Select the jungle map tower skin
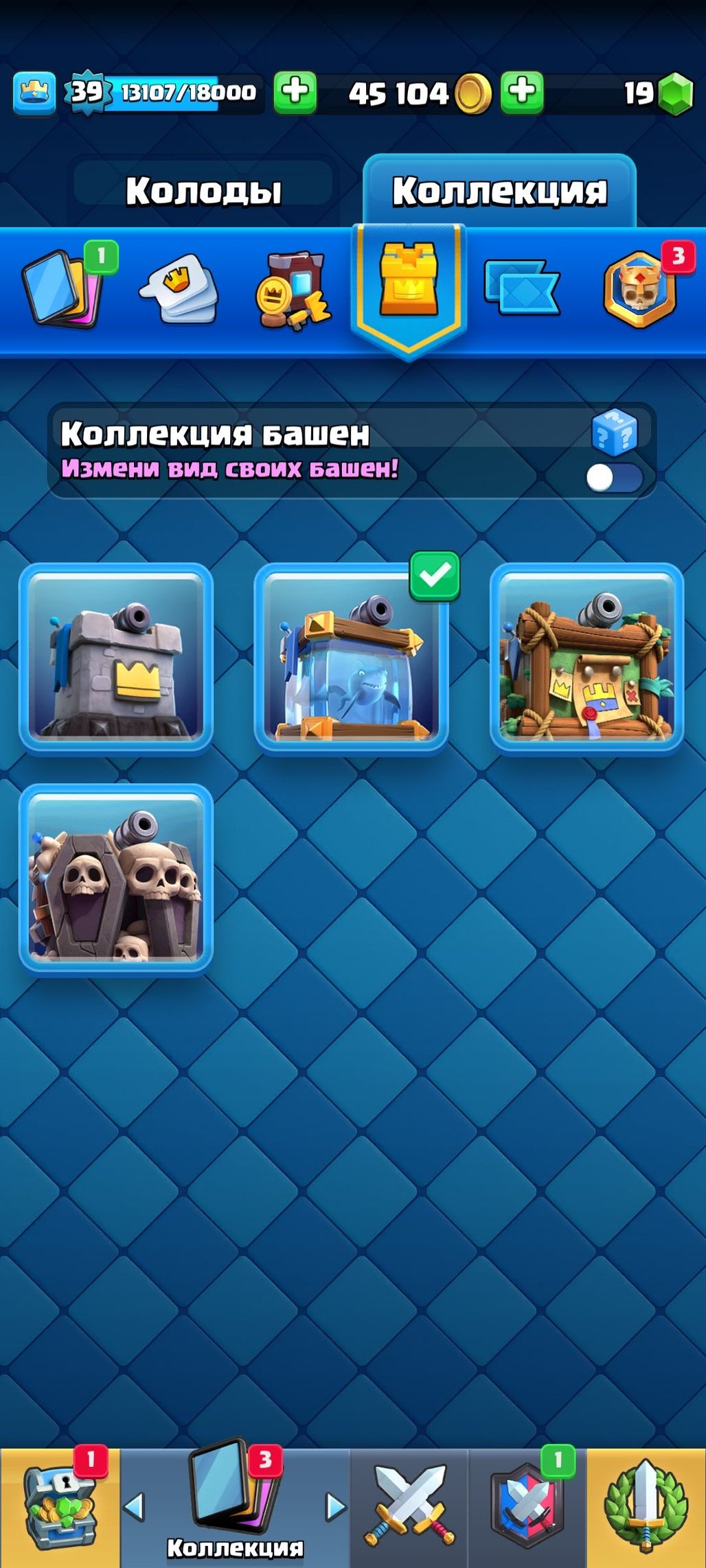Viewport: 706px width, 1568px height. [587, 659]
